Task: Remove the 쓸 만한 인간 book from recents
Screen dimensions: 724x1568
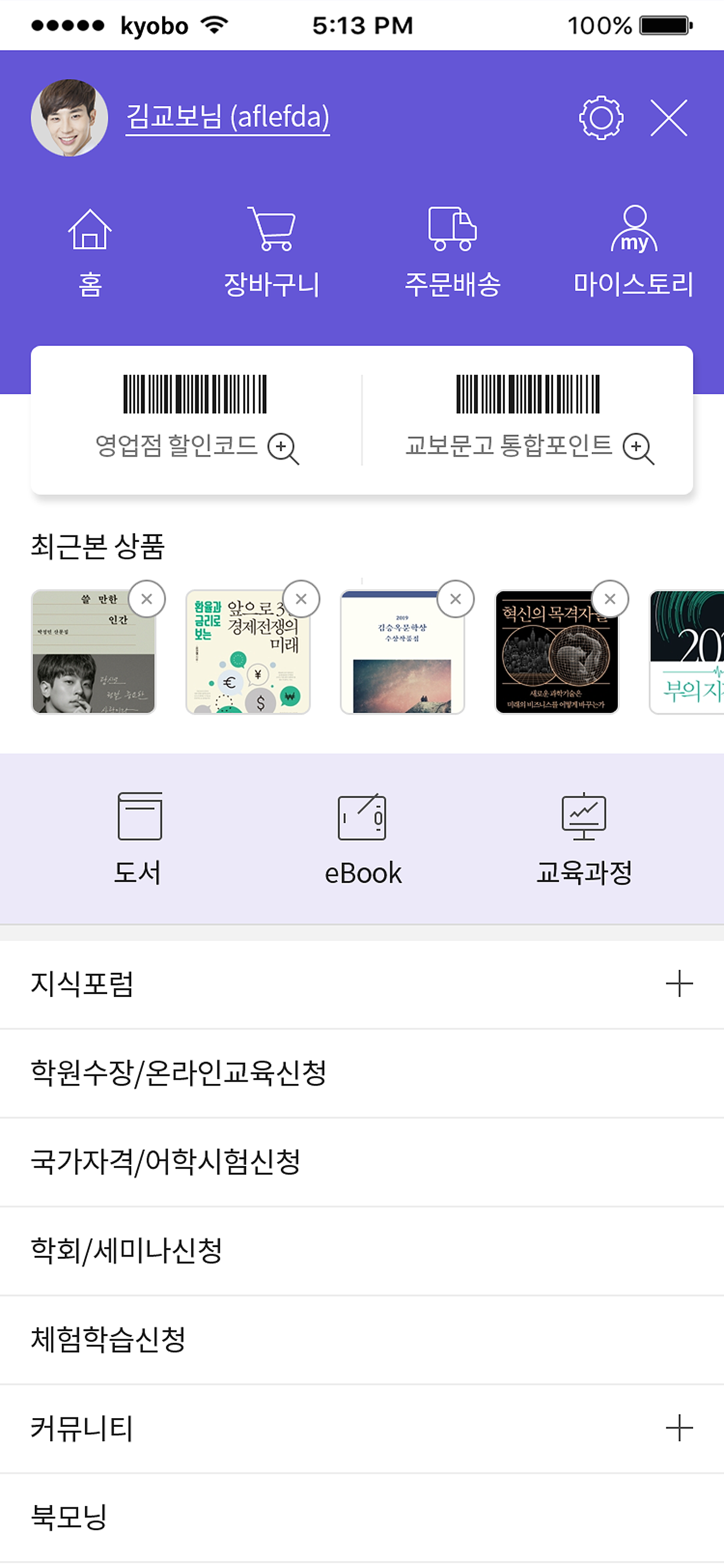Action: (x=147, y=598)
